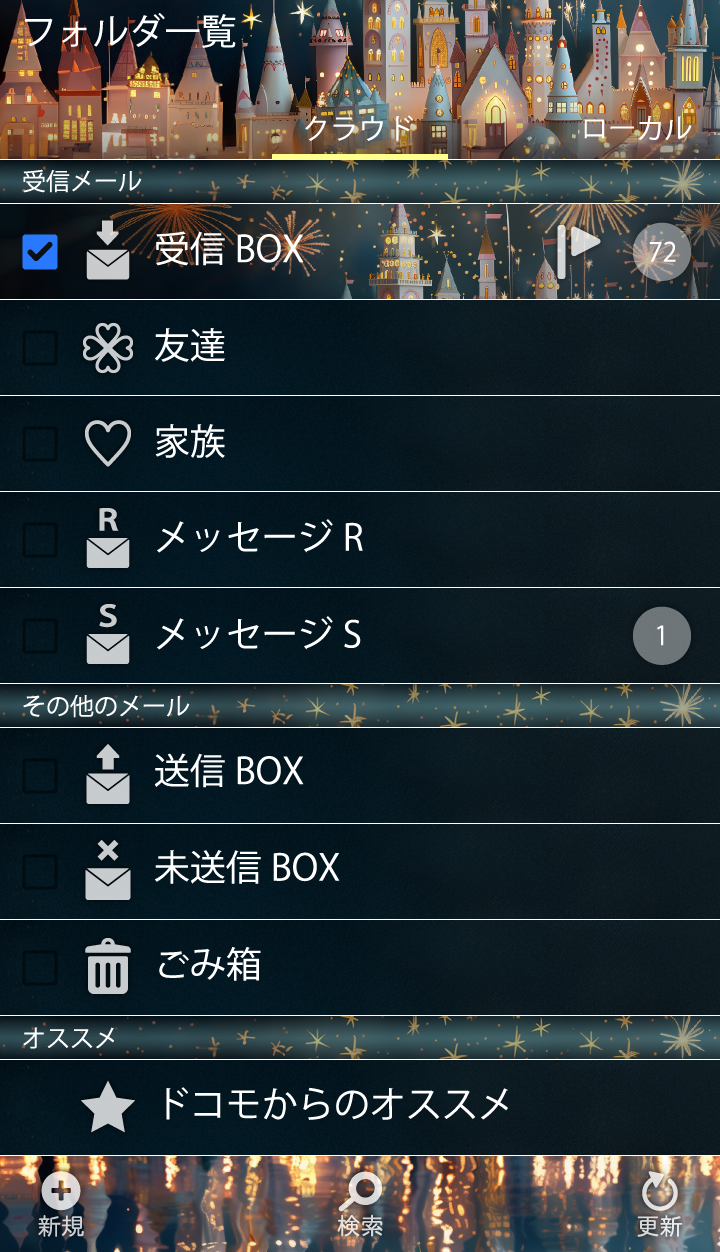720x1252 pixels.
Task: Switch to the クラウド tab
Action: (359, 129)
